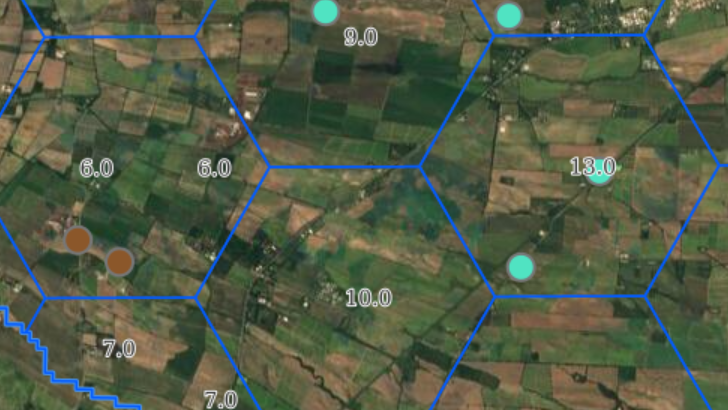Select the teal marker overlapping the 13.0 label
The width and height of the screenshot is (728, 410).
coord(599,172)
